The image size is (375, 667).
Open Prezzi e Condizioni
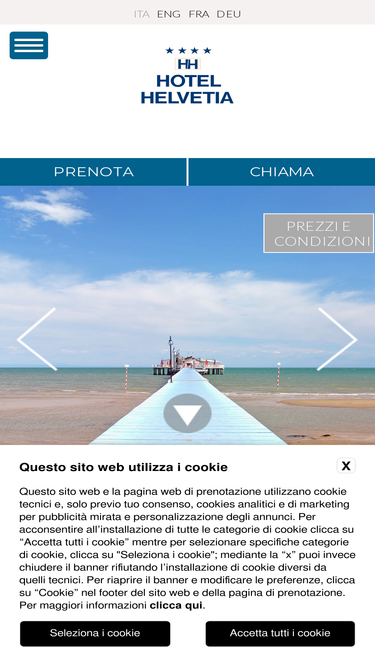coord(318,233)
